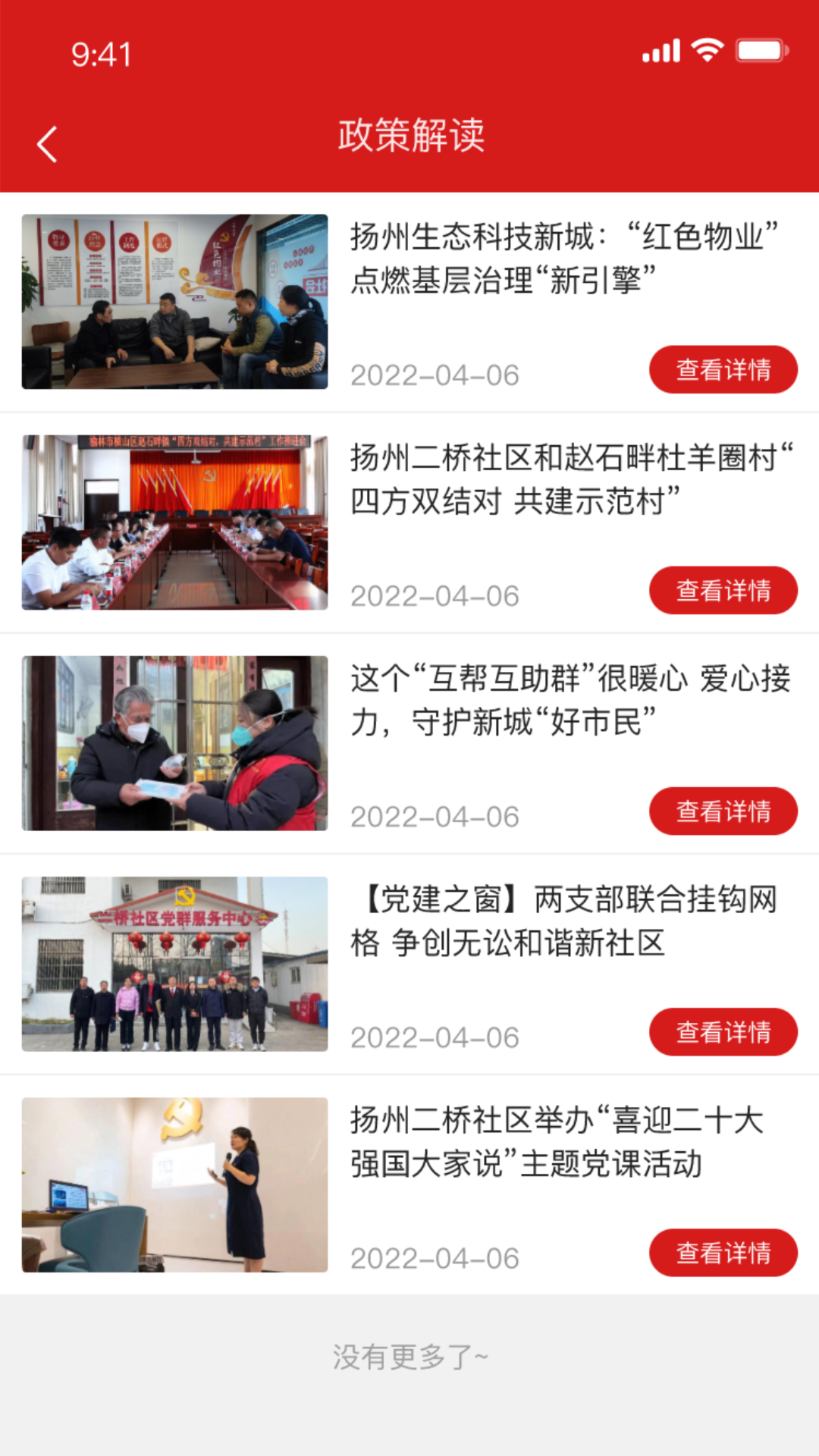Screen dimensions: 819x1456
Task: Open 查看详情 for the 互帮互助群 article
Action: coord(723,811)
